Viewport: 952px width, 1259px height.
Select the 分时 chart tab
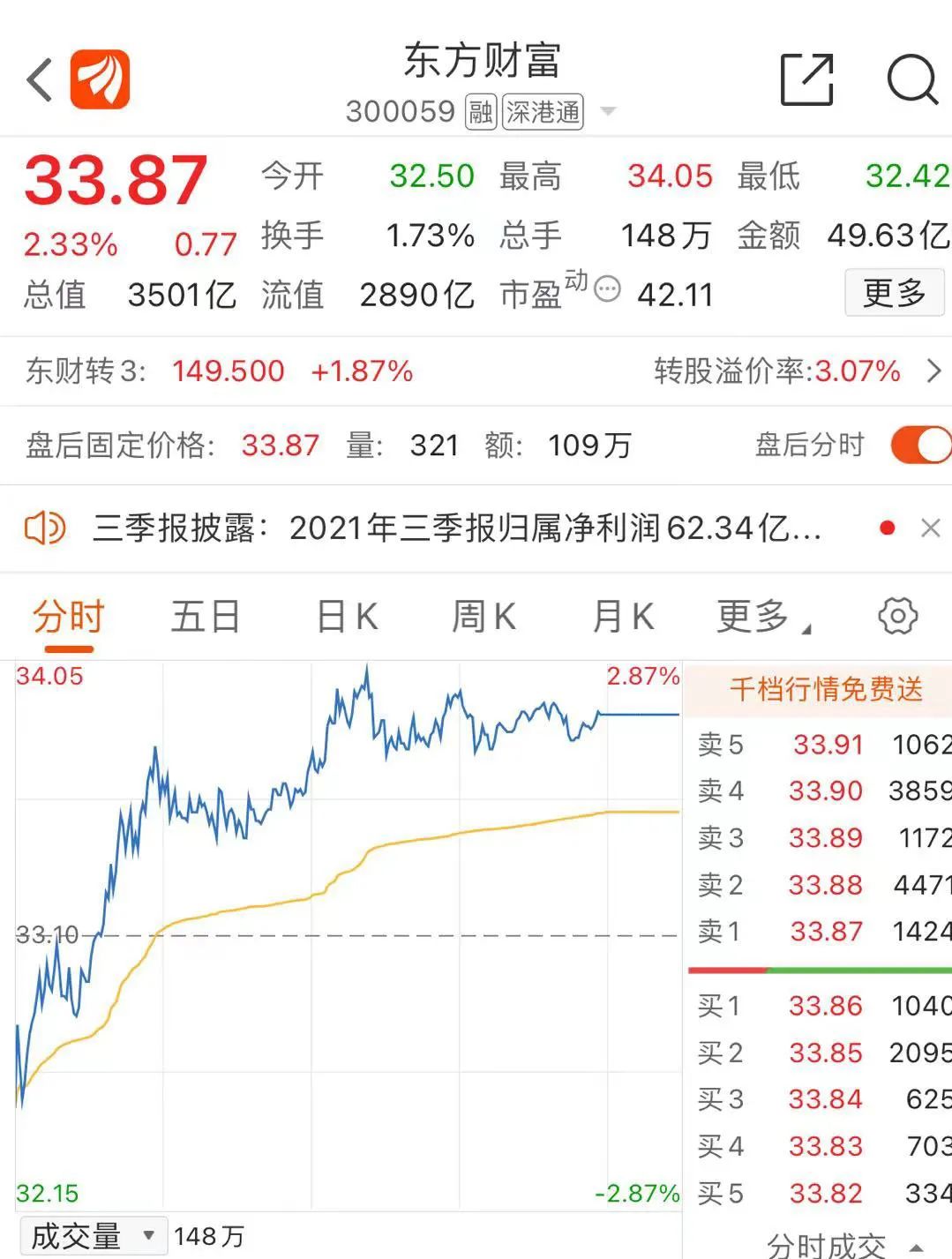69,617
